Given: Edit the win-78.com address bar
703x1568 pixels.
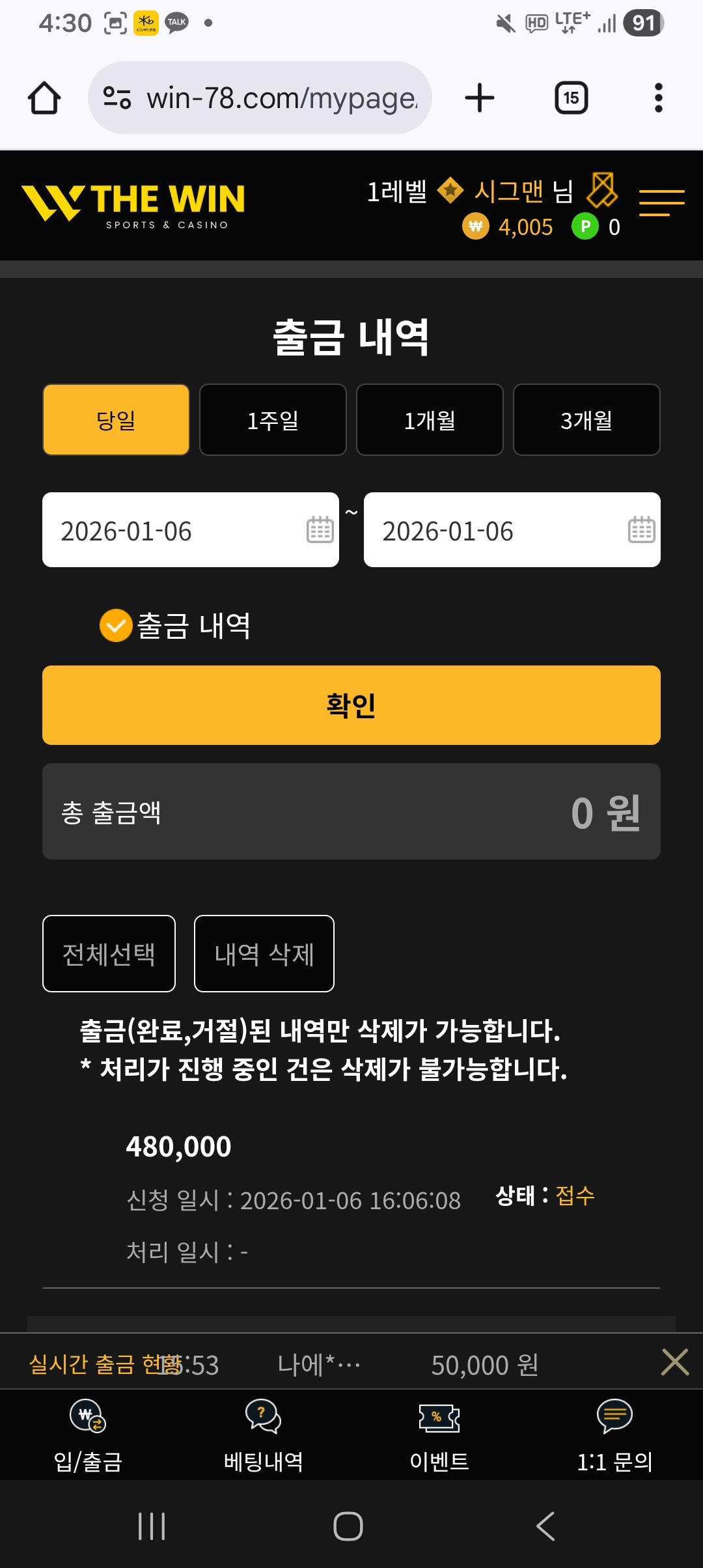Looking at the screenshot, I should coord(280,98).
